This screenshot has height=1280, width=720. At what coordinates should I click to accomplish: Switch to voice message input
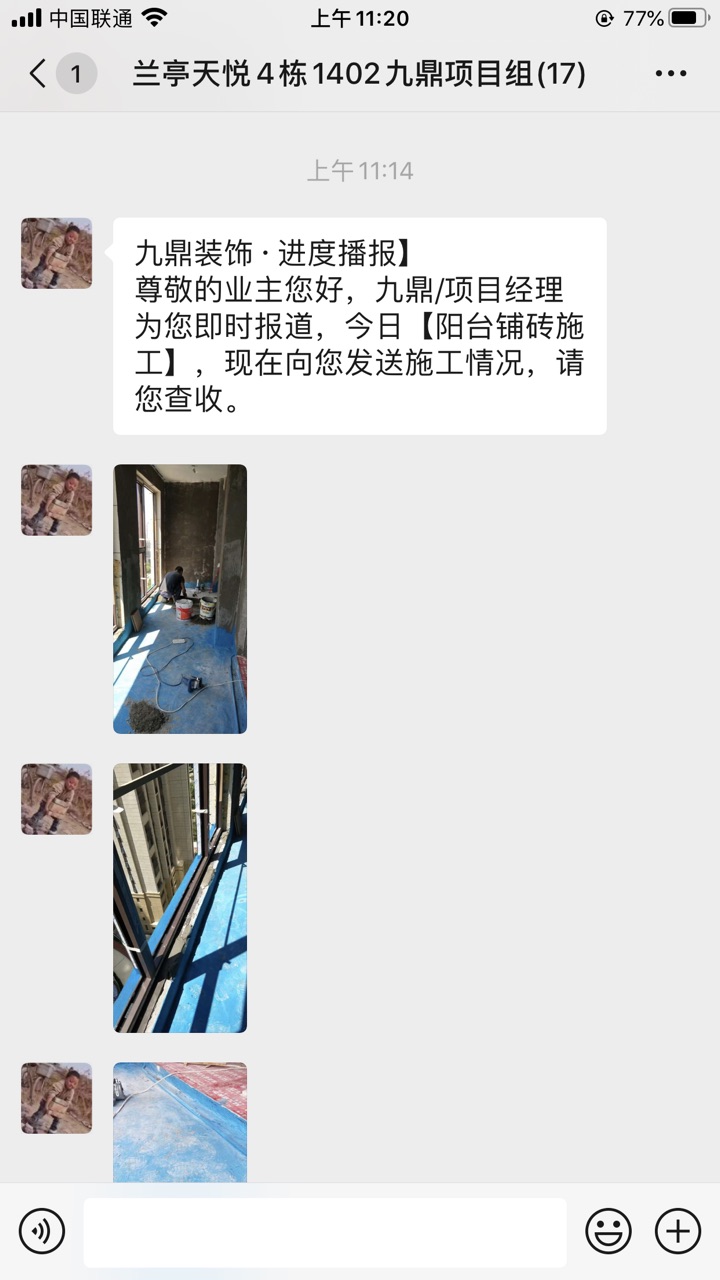[42, 1231]
